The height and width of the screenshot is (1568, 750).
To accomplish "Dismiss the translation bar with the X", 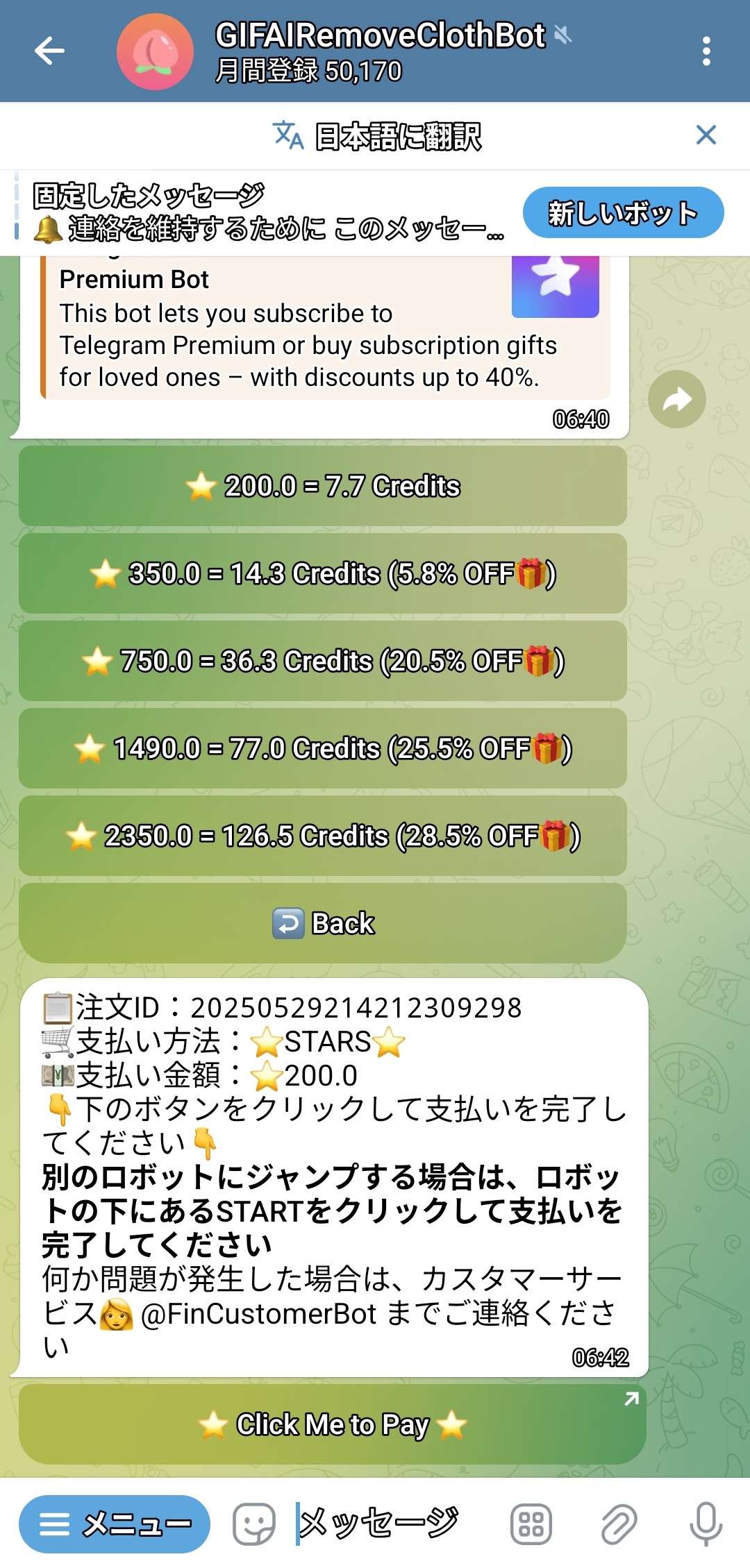I will coord(706,136).
